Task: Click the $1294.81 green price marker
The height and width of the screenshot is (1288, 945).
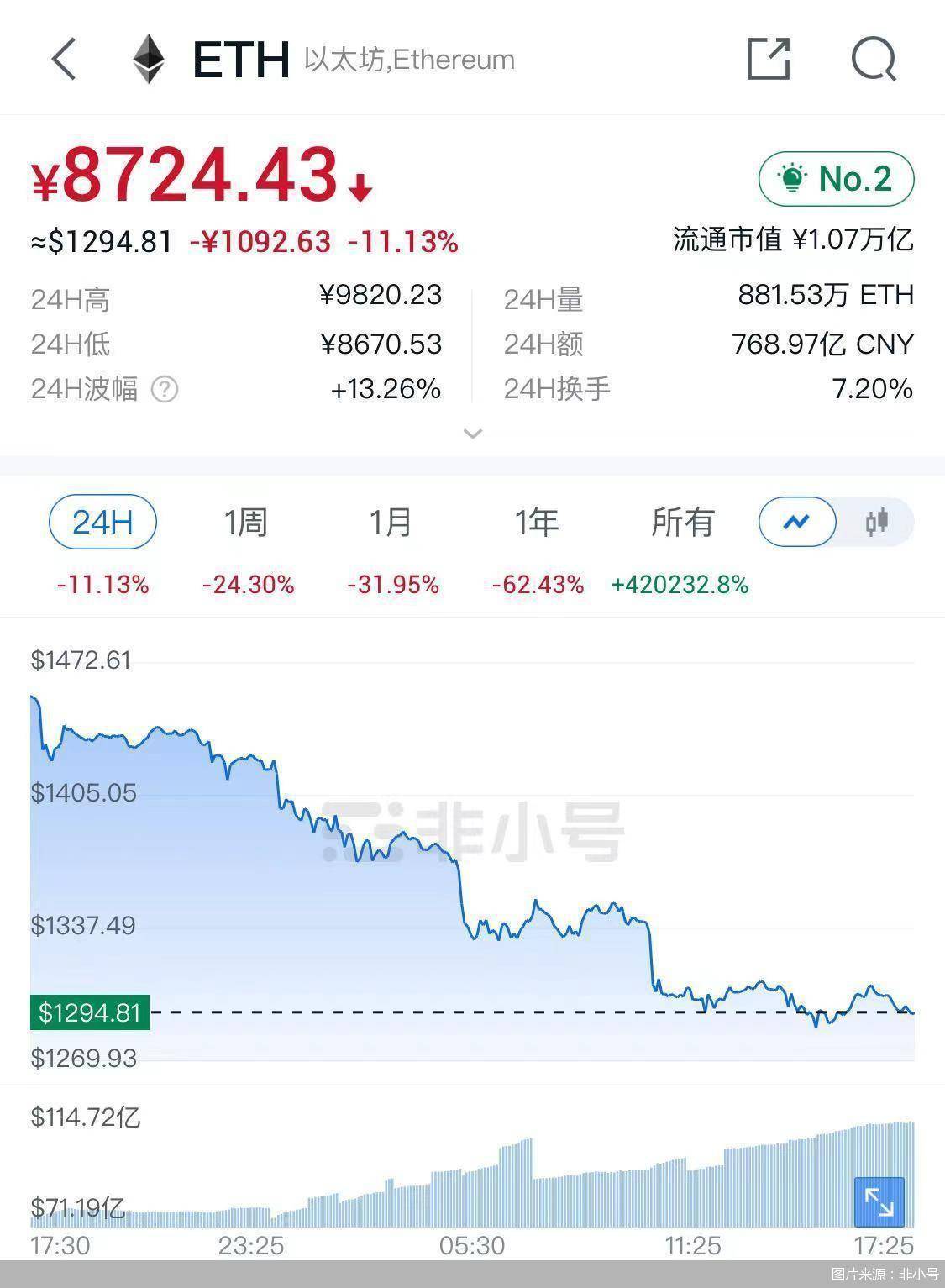Action: tap(90, 1012)
